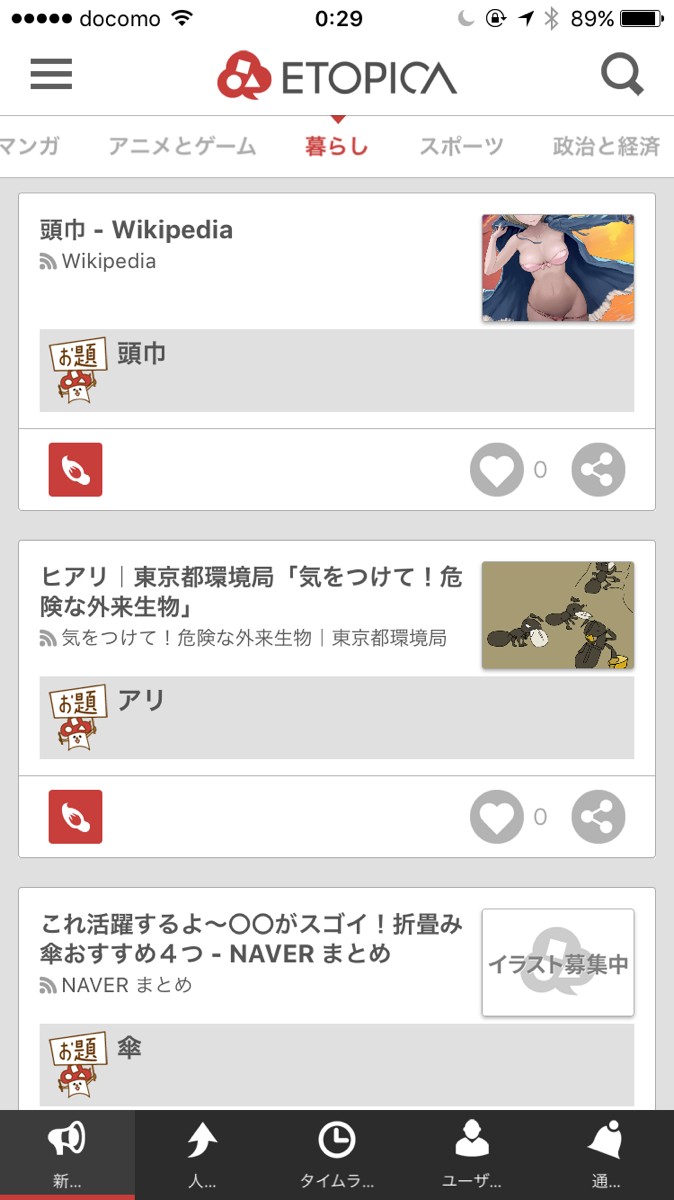Select the スポーツ tab
Viewport: 674px width, 1200px height.
pos(461,147)
